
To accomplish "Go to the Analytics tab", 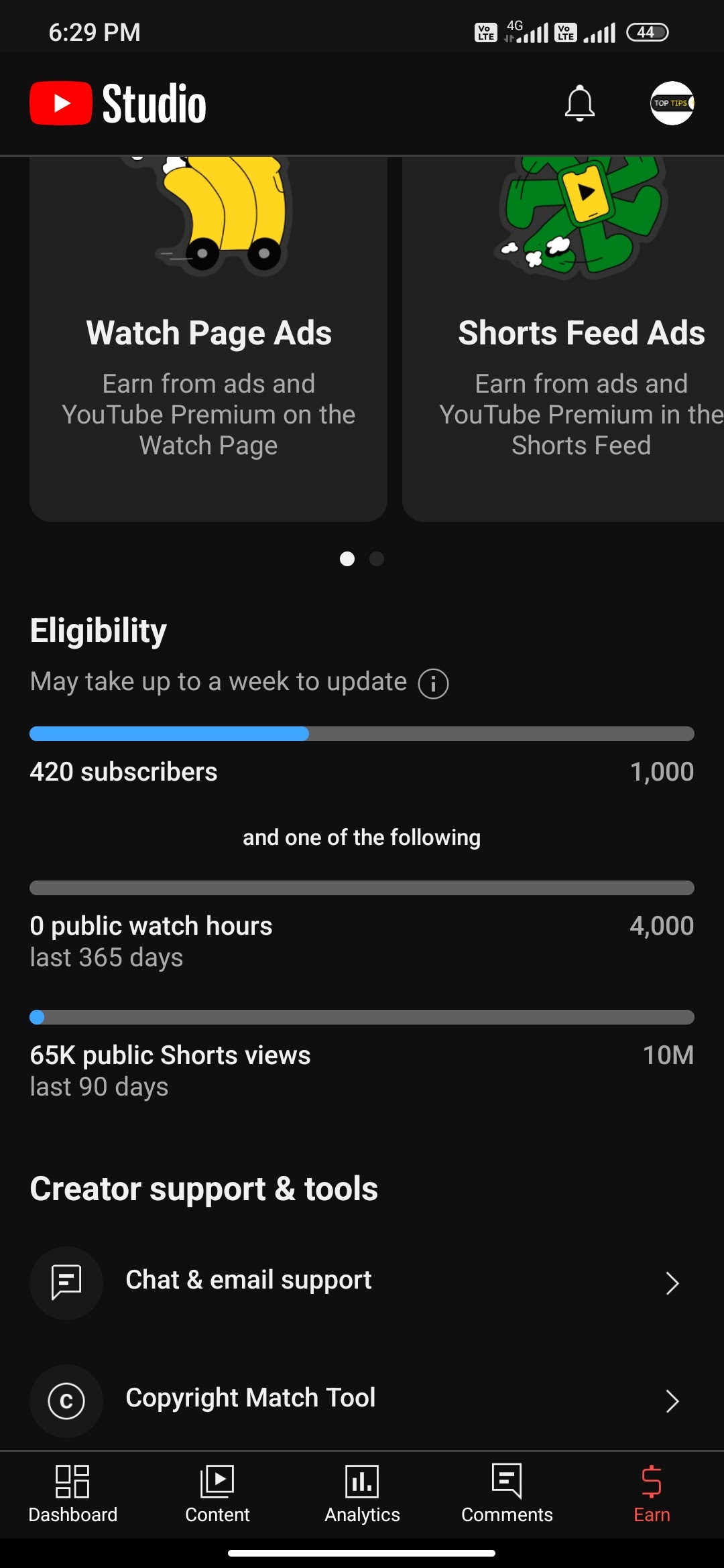I will pos(362,1494).
